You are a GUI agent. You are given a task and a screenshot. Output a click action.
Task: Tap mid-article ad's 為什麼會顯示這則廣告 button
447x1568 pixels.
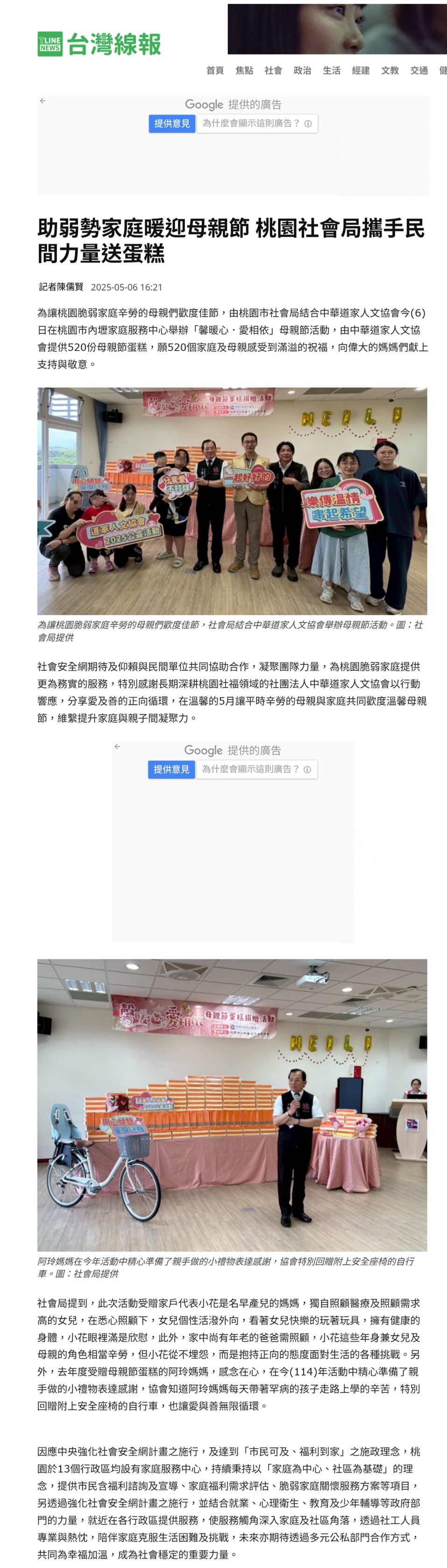coord(256,769)
